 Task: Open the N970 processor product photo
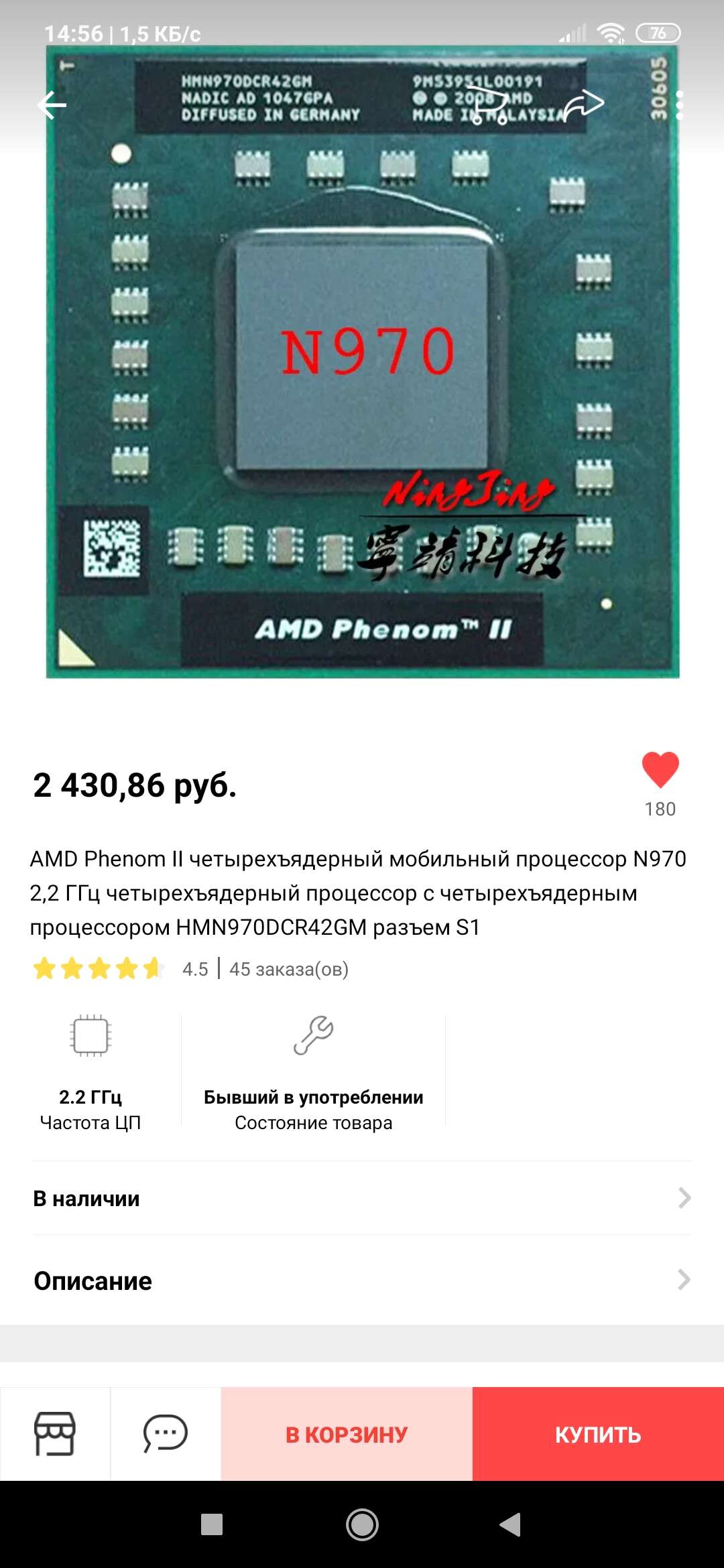coord(362,362)
